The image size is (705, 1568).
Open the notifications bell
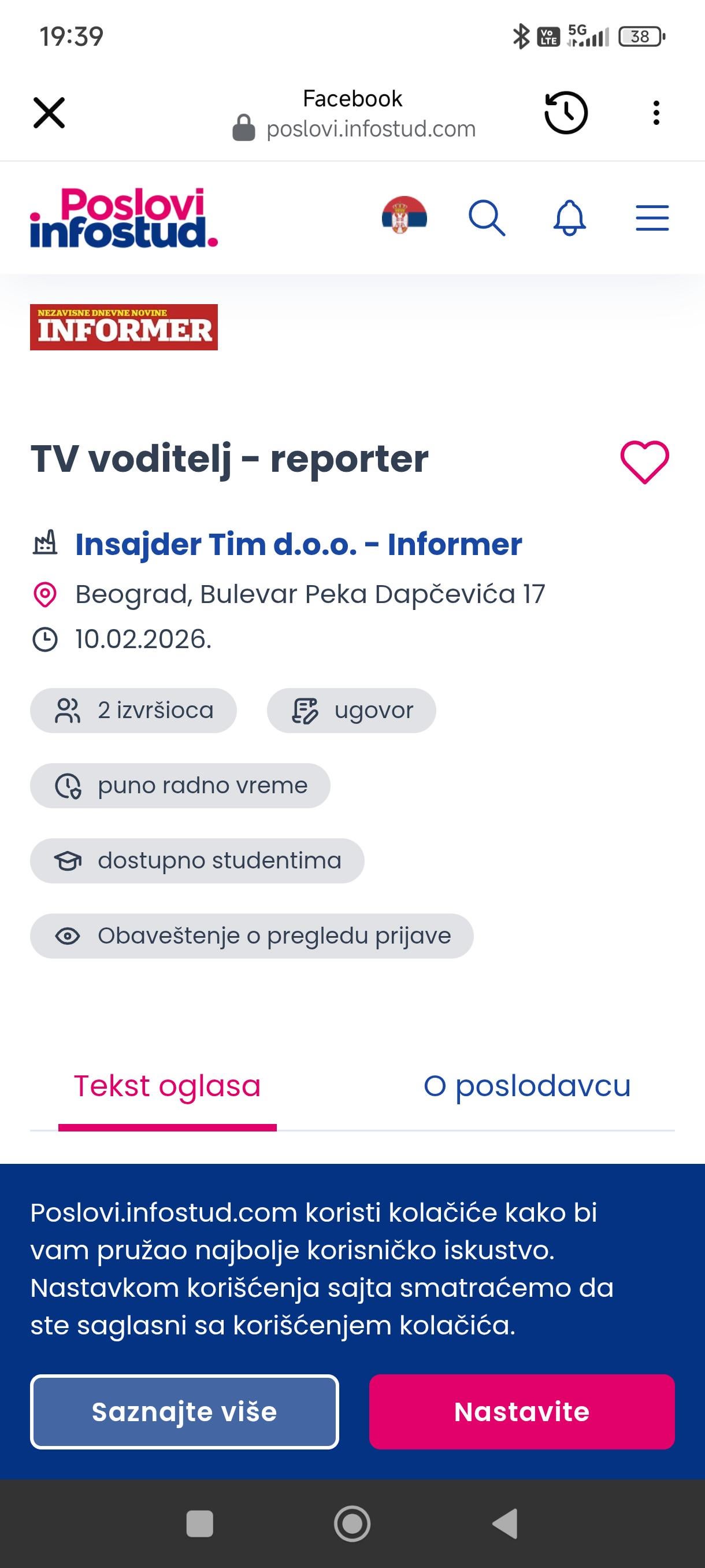pos(569,217)
